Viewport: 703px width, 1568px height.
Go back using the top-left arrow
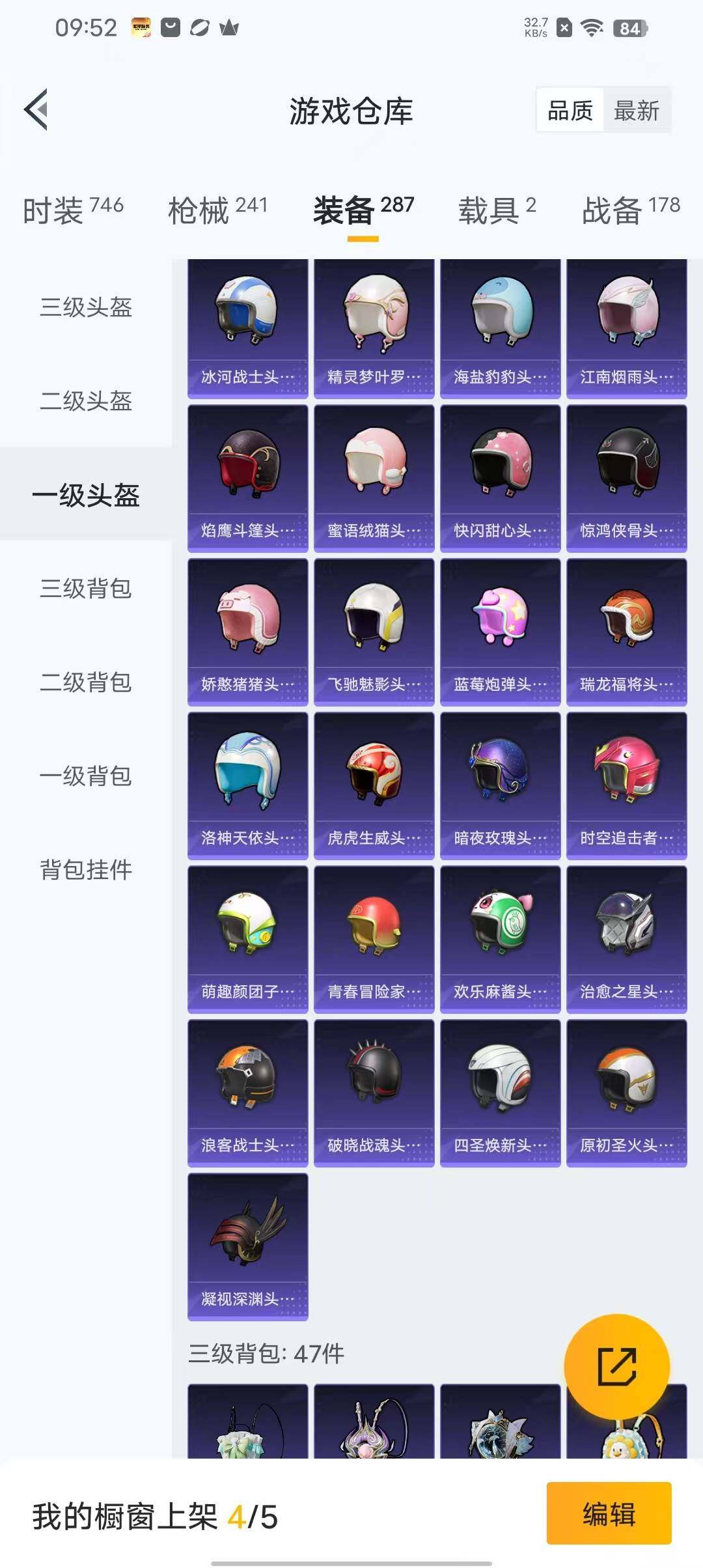(x=36, y=109)
